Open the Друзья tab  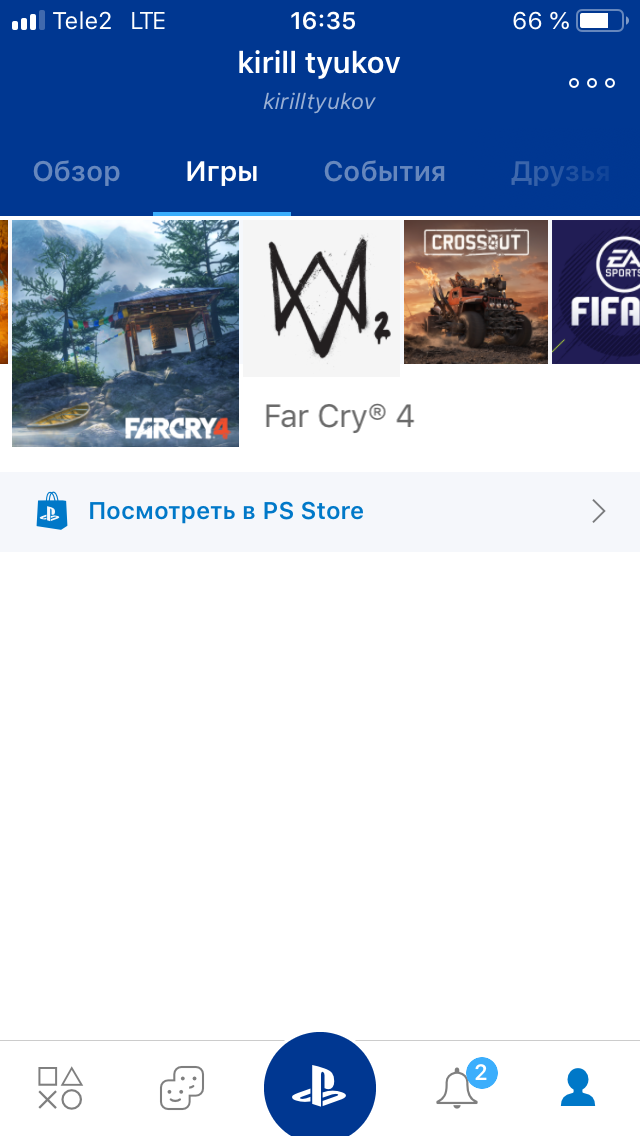tap(560, 172)
